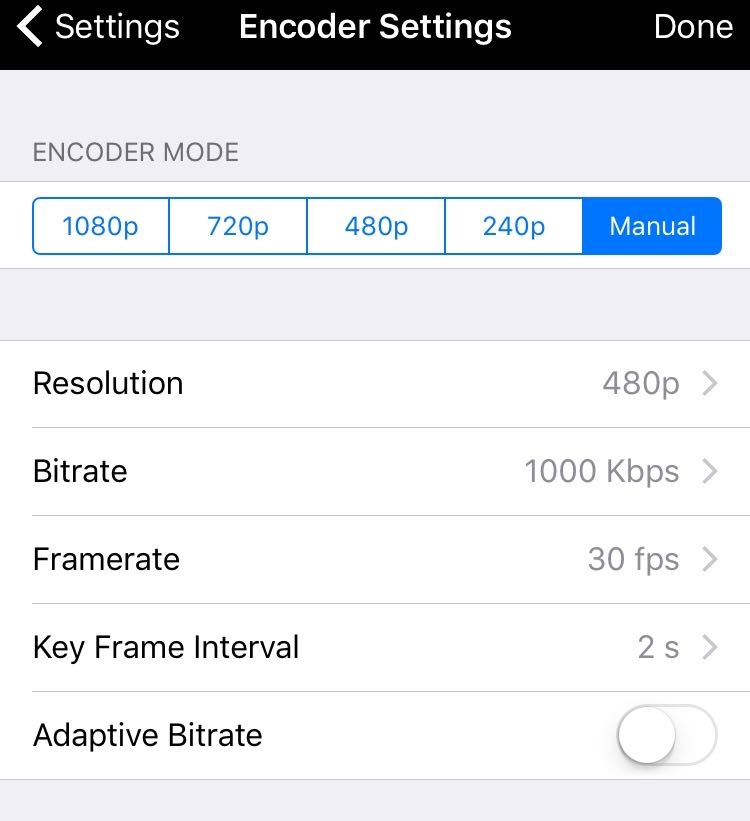Viewport: 750px width, 821px height.
Task: Adjust the Key Frame Interval
Action: 375,648
